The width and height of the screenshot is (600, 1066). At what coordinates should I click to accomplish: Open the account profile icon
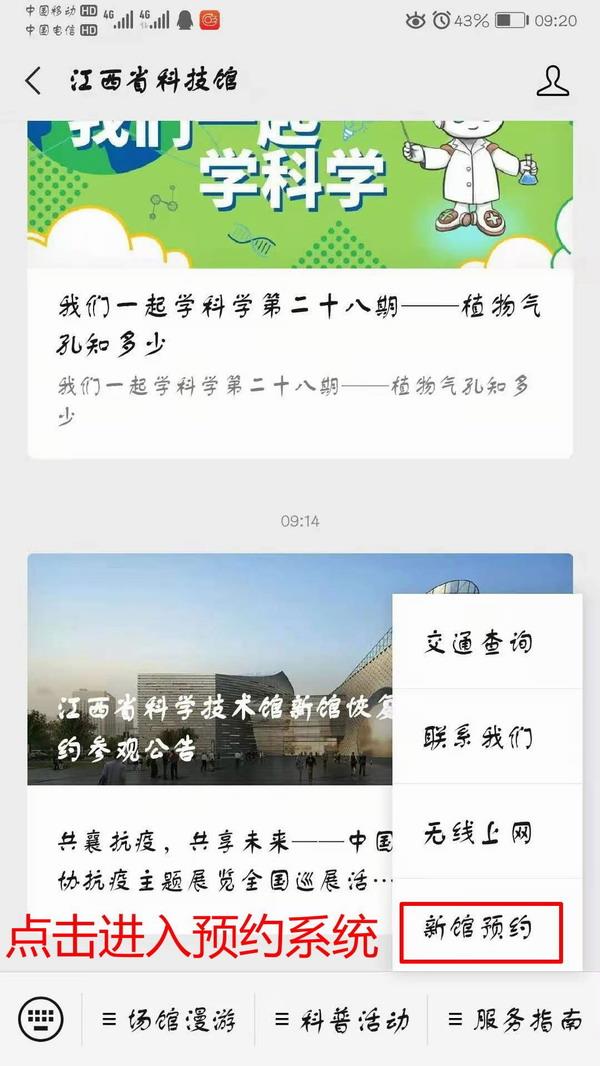click(x=552, y=81)
